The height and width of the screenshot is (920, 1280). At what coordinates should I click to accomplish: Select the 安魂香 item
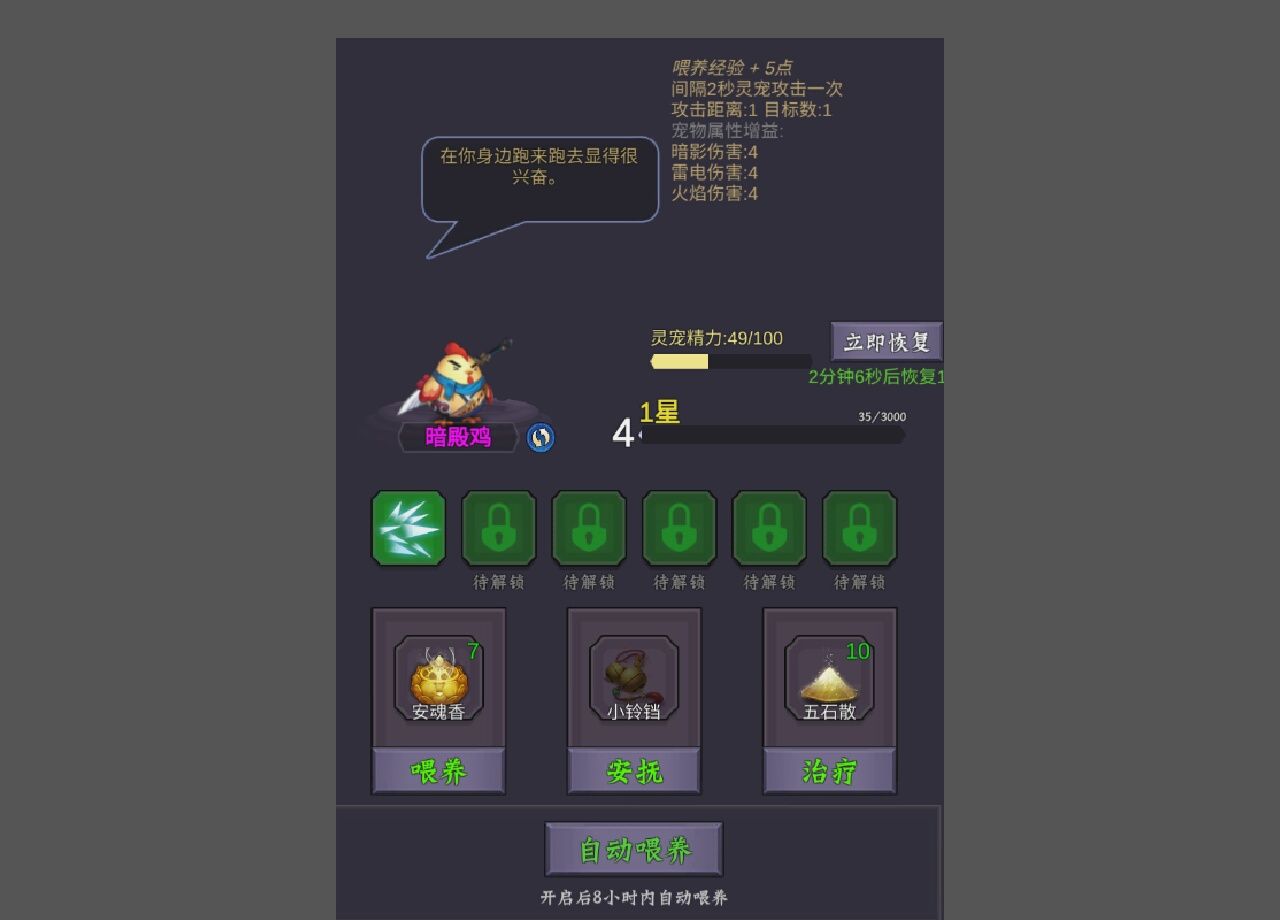click(438, 679)
